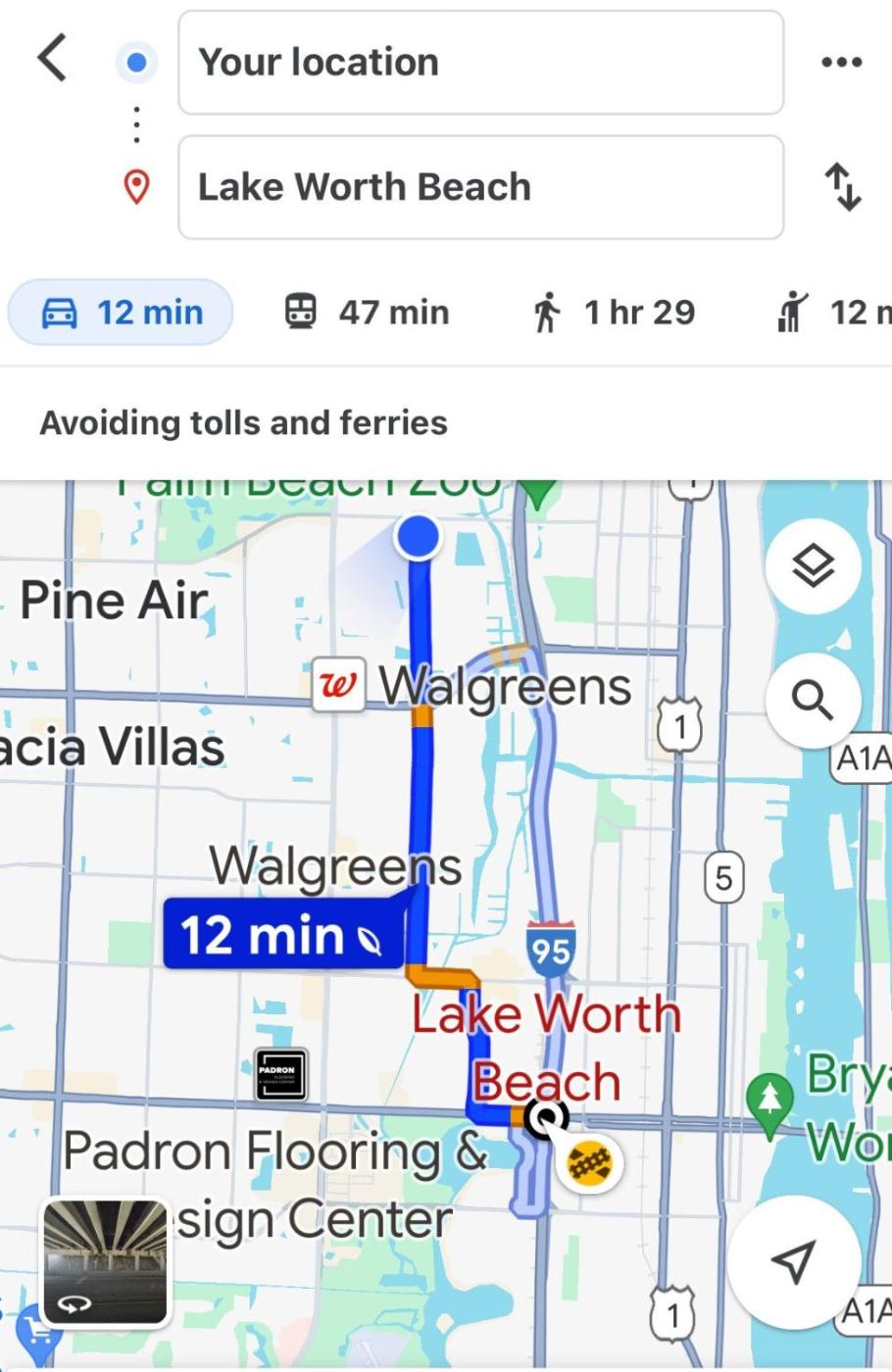This screenshot has width=892, height=1372.
Task: Edit the Your location starting point
Action: coord(480,63)
